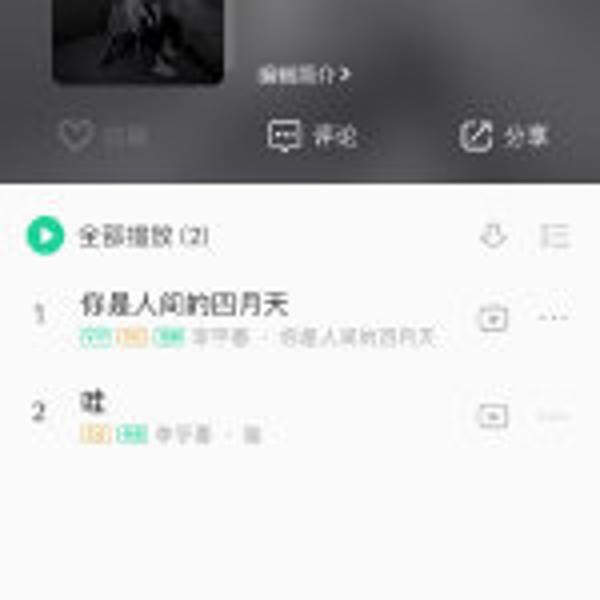This screenshot has height=600, width=600.
Task: Open the 编辑简介 link
Action: [x=304, y=75]
